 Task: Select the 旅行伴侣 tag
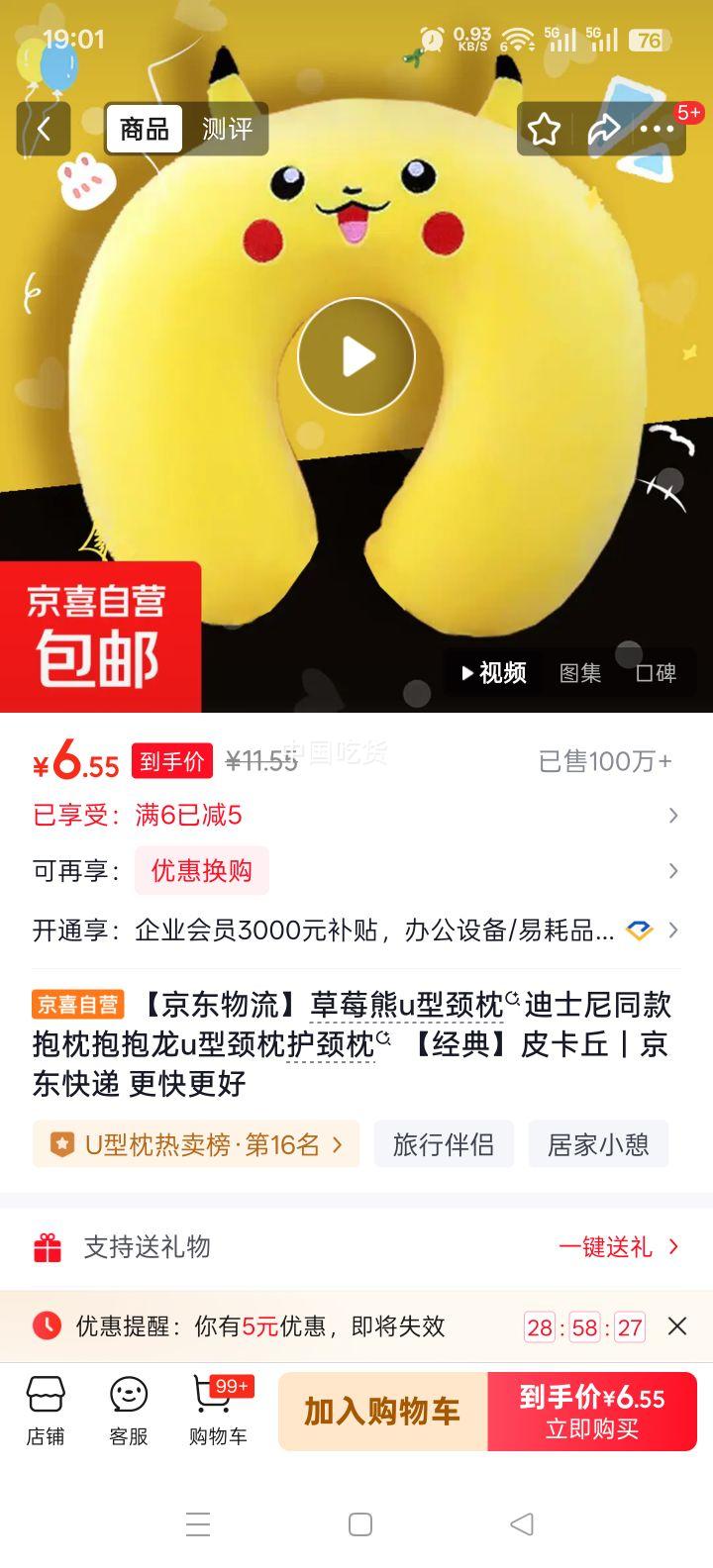(x=444, y=1144)
